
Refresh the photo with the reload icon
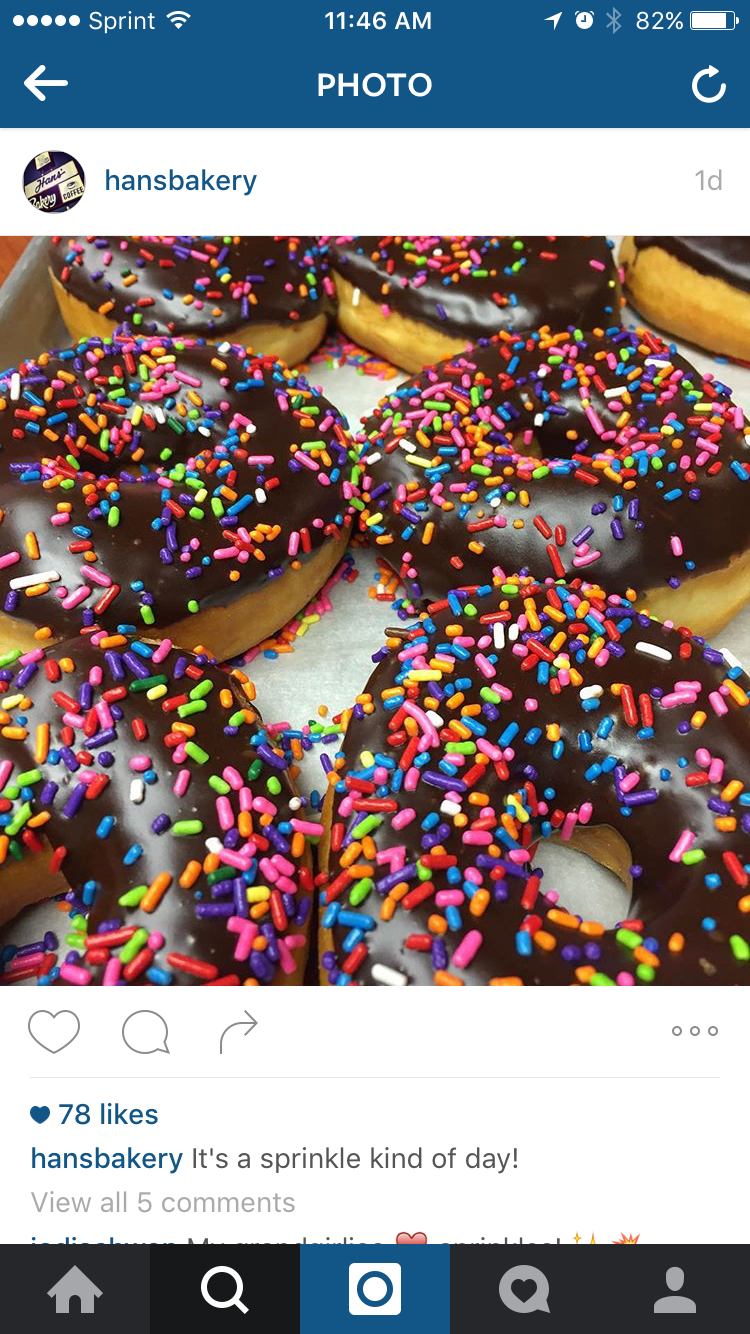[708, 86]
